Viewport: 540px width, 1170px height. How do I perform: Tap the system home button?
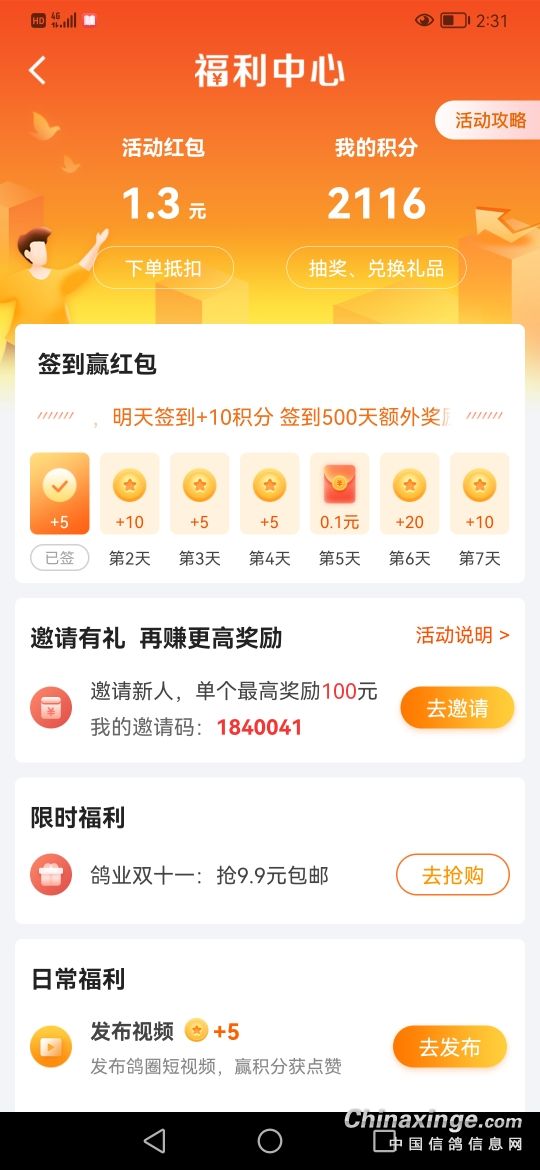pyautogui.click(x=270, y=1140)
